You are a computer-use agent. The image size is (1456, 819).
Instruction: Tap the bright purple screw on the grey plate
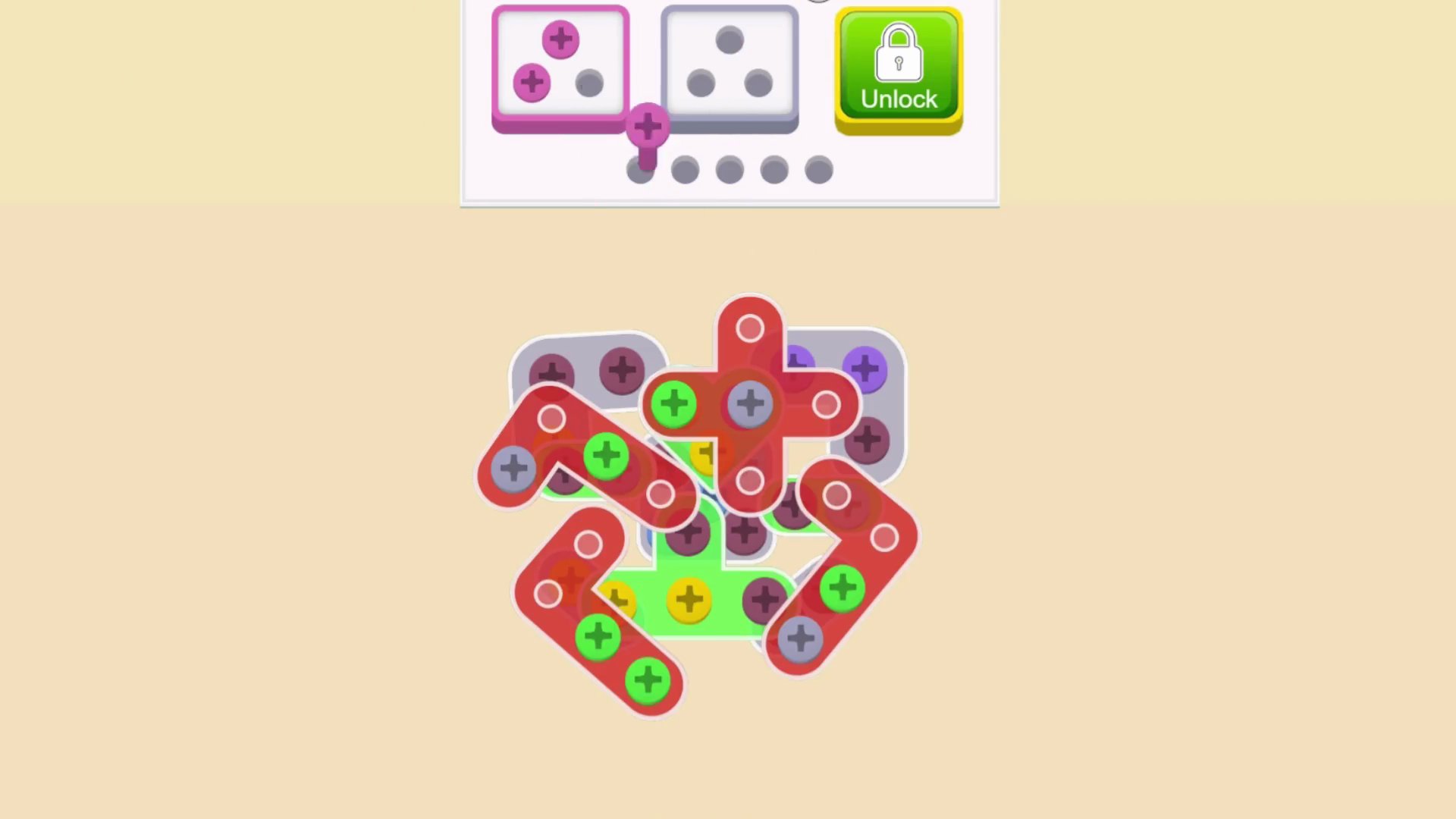tap(864, 369)
